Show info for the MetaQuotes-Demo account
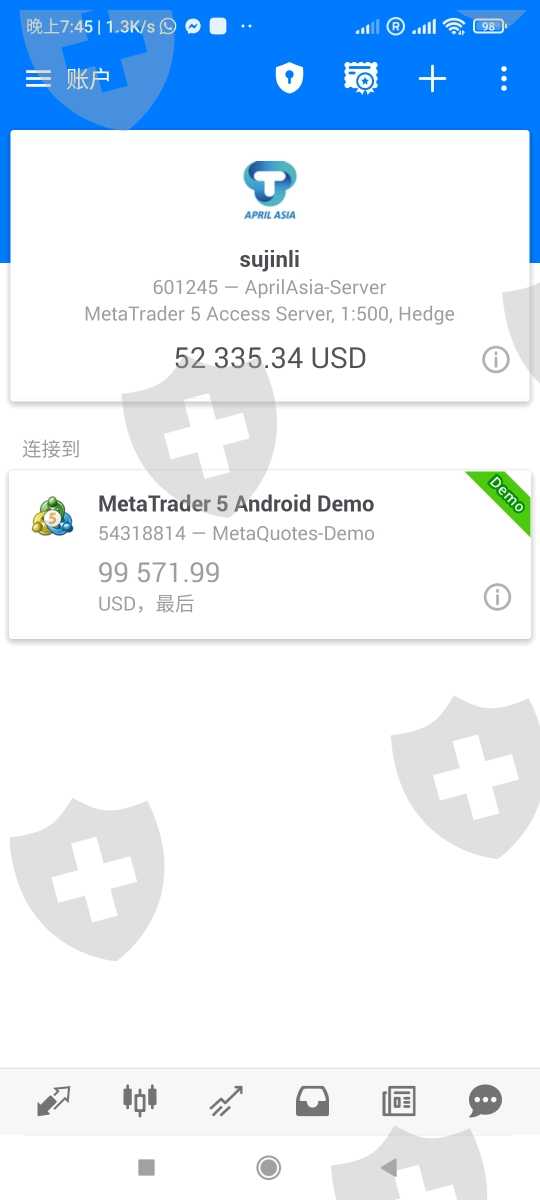 click(x=497, y=597)
